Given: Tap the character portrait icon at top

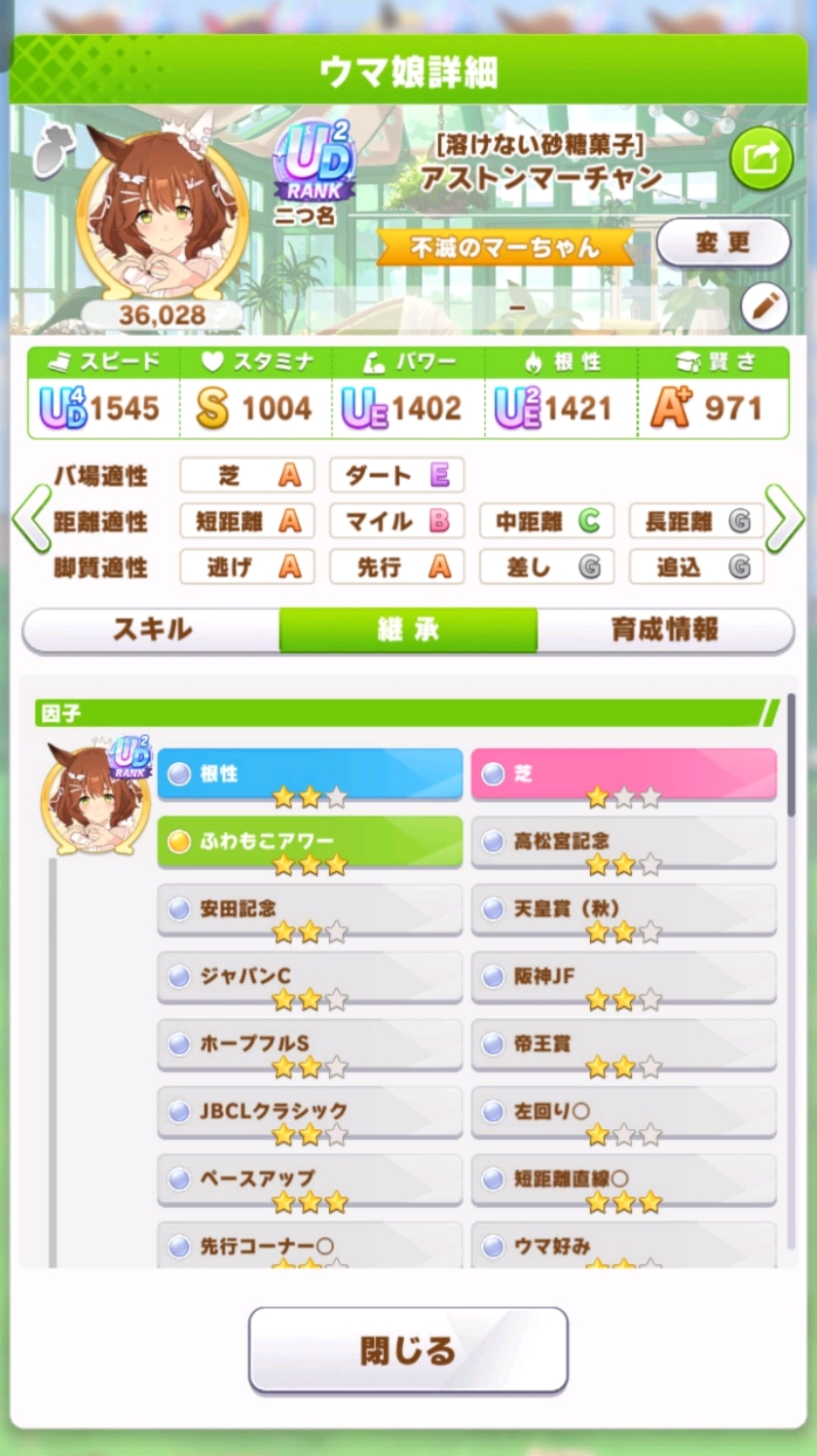Looking at the screenshot, I should coord(162,213).
